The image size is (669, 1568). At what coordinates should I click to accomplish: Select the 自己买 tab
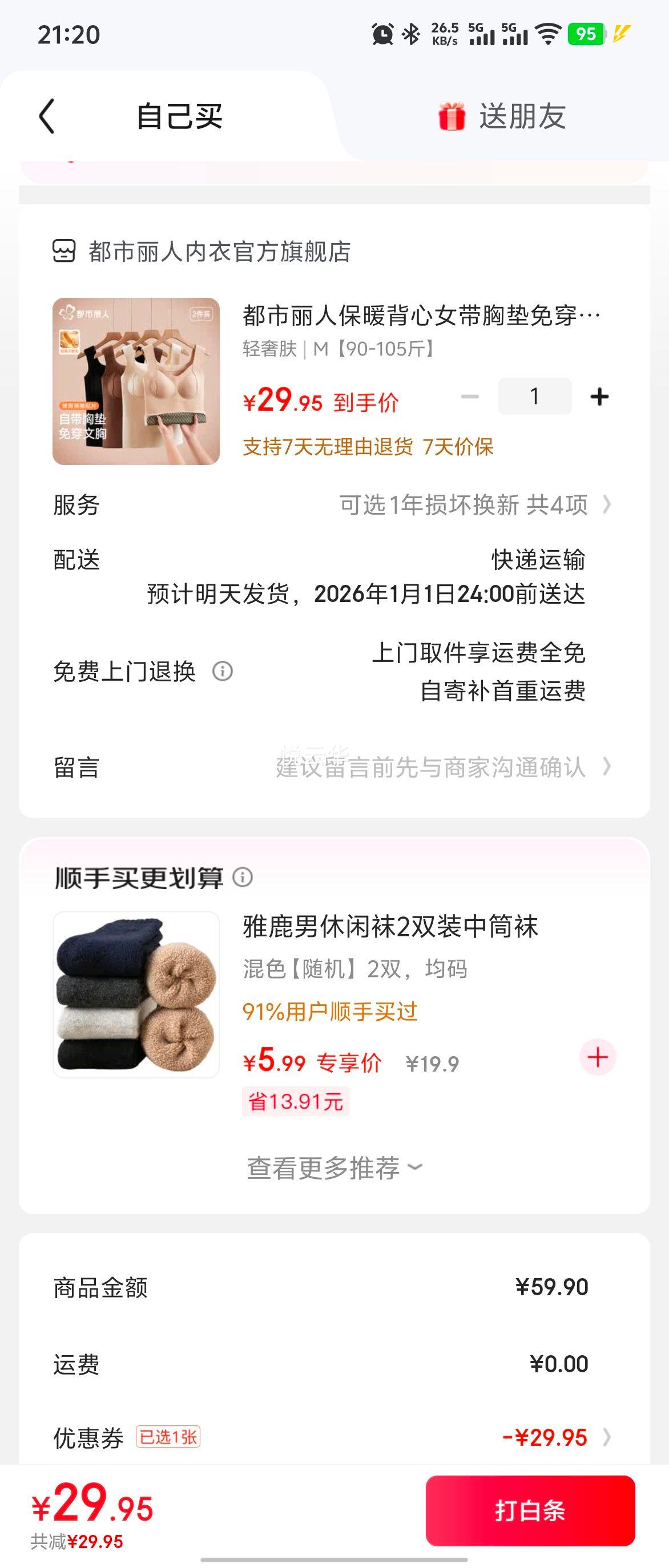(x=179, y=116)
